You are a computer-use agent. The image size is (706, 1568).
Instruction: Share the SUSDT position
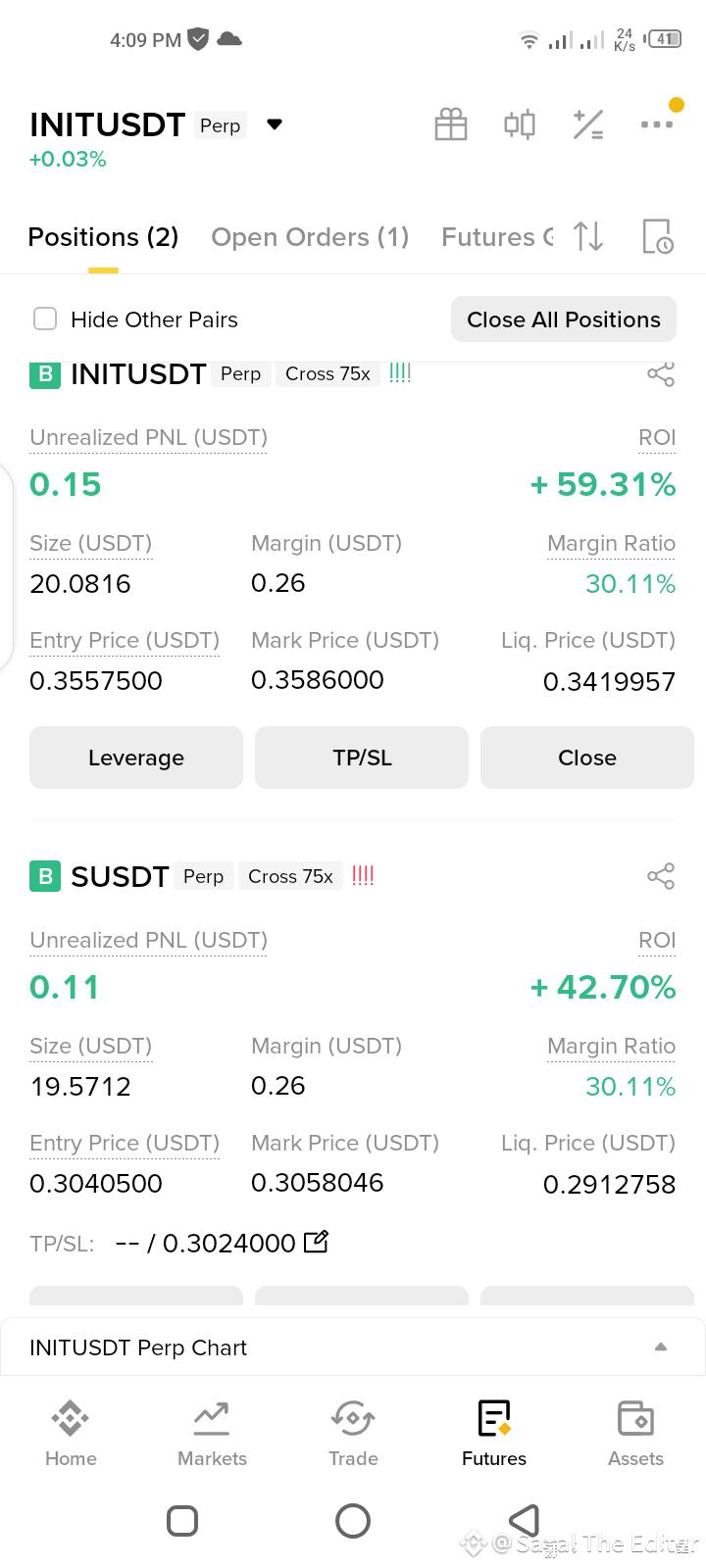[661, 876]
